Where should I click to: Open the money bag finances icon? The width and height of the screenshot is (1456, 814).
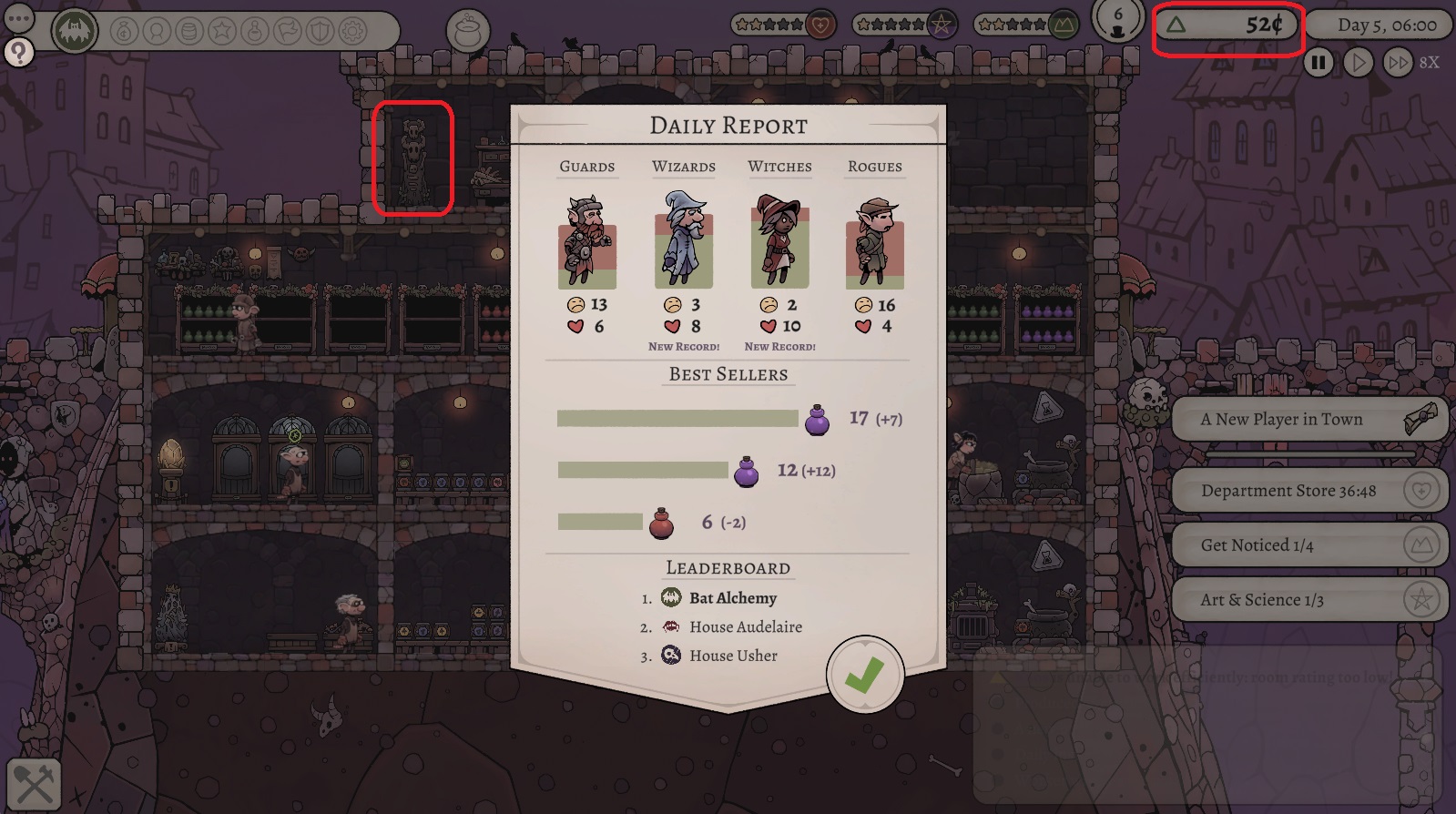[x=125, y=32]
